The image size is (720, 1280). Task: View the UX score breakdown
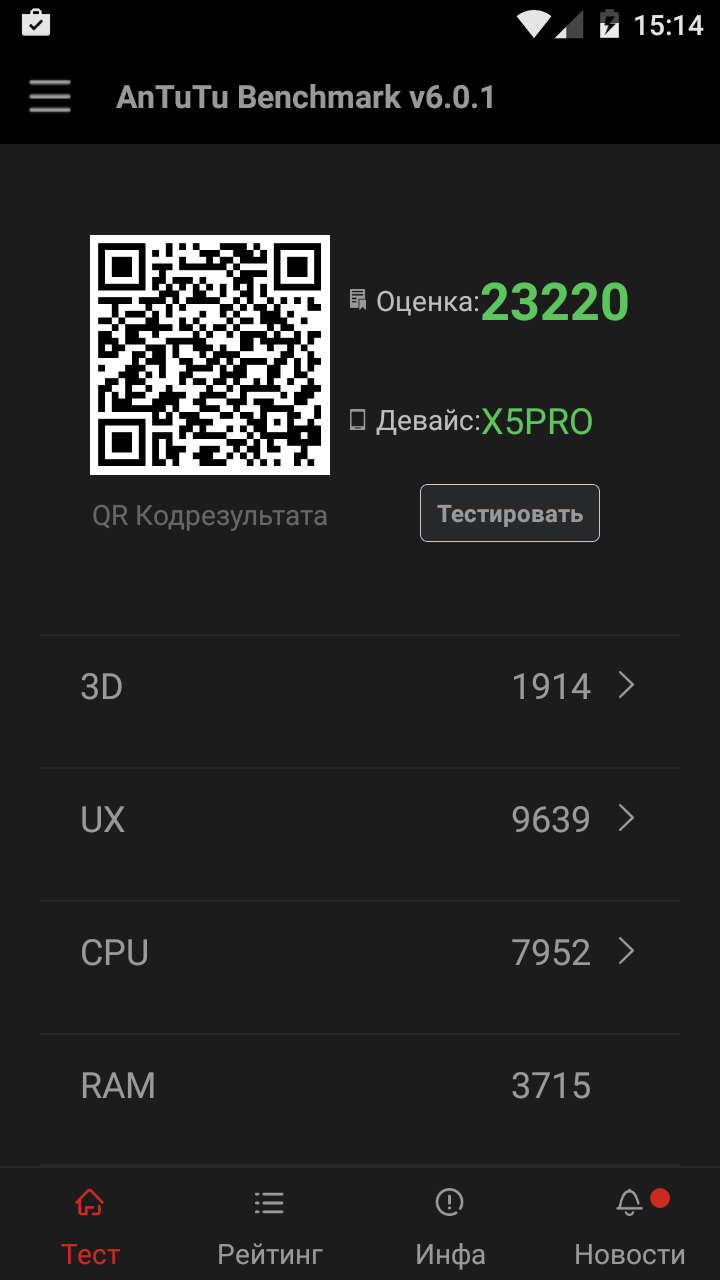click(360, 820)
